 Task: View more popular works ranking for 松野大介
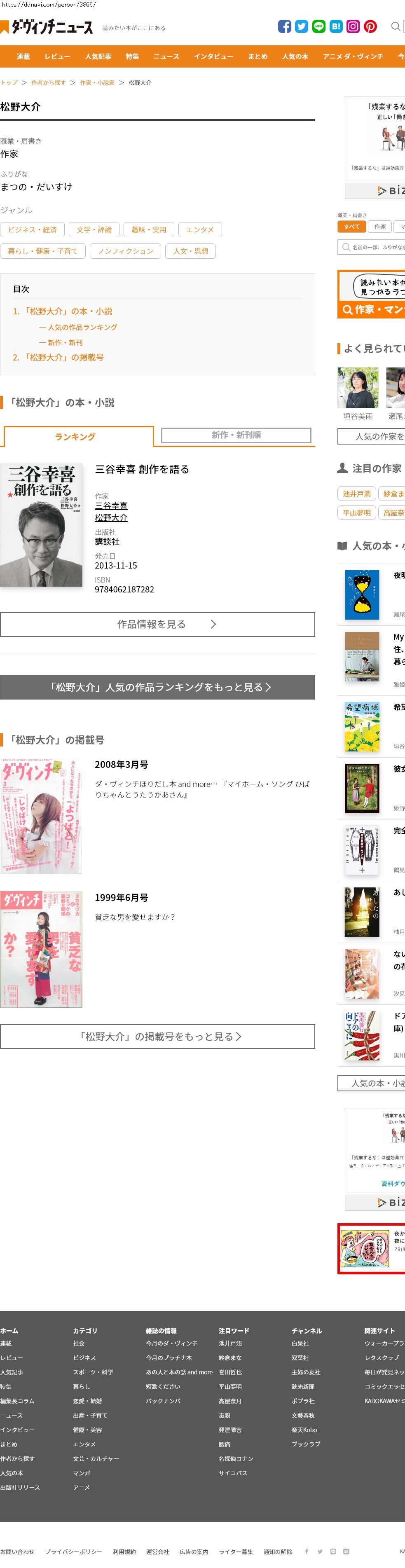tap(157, 687)
